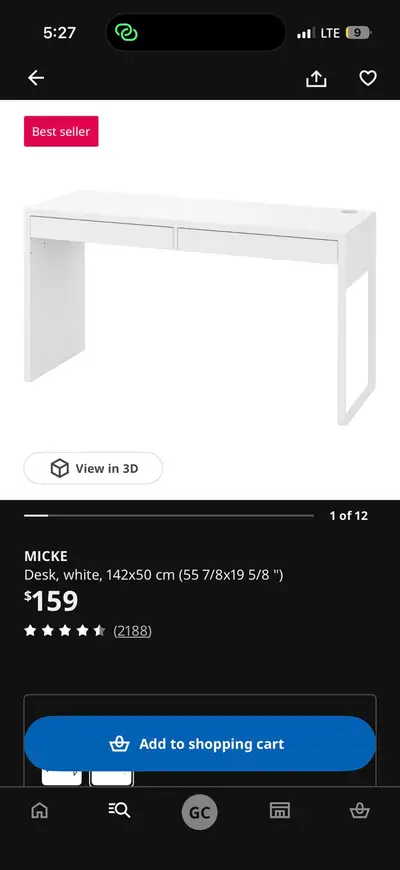400x870 pixels.
Task: Switch to the Home tab
Action: point(39,811)
